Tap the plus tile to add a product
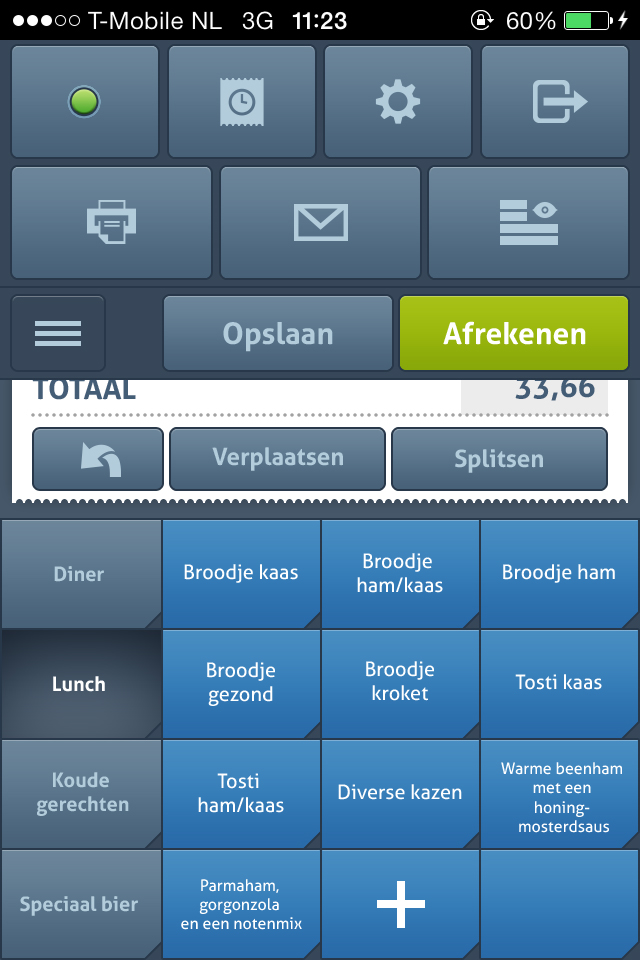 (400, 903)
